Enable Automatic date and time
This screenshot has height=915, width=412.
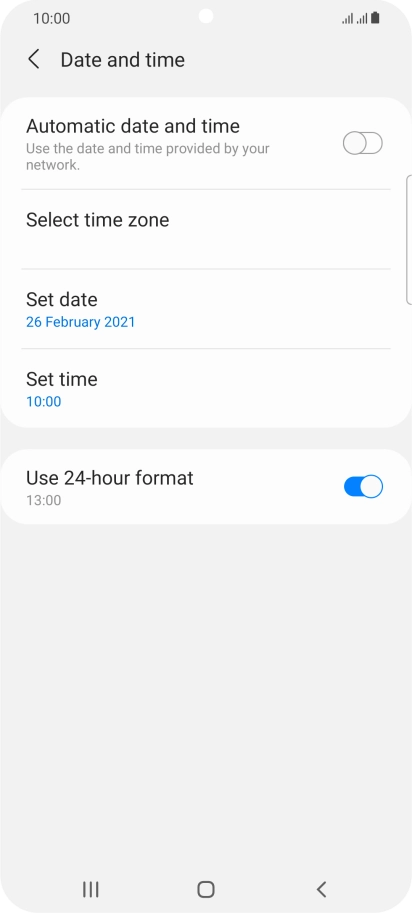(362, 143)
